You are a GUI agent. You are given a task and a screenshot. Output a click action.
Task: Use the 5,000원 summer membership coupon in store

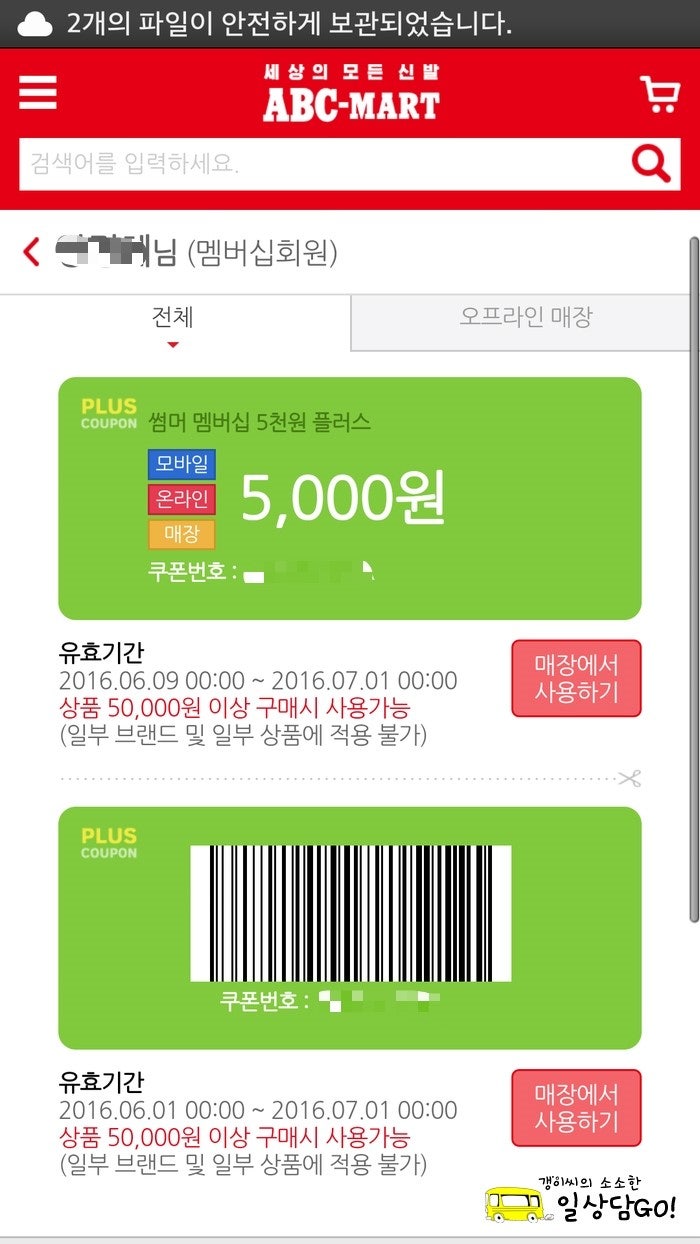576,679
